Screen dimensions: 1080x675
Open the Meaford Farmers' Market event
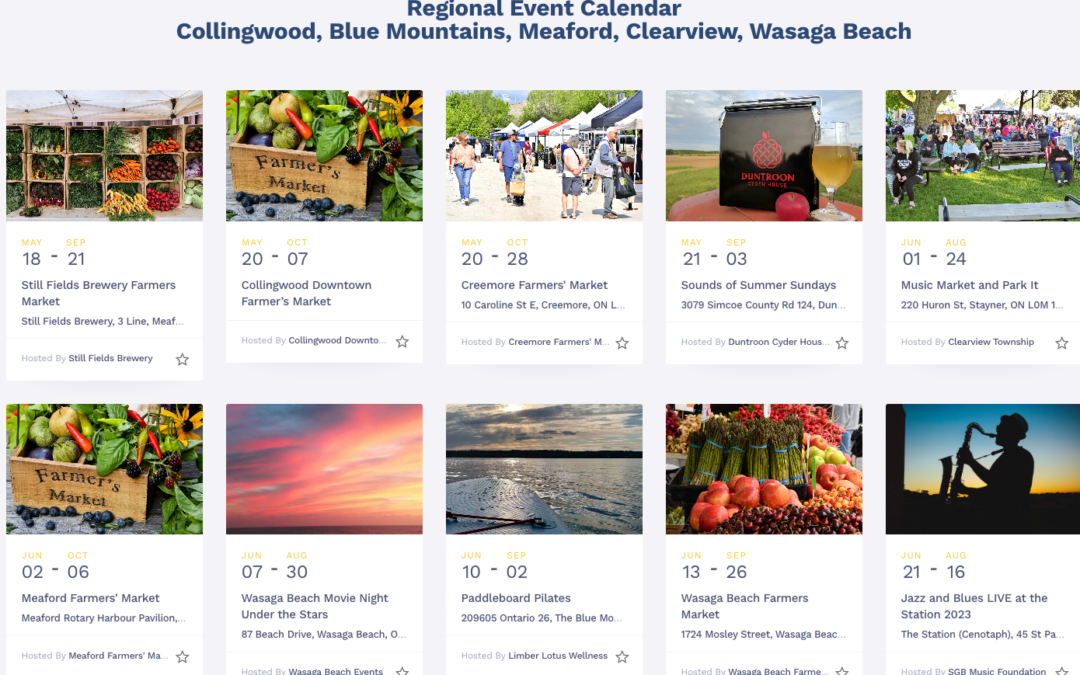pos(90,598)
